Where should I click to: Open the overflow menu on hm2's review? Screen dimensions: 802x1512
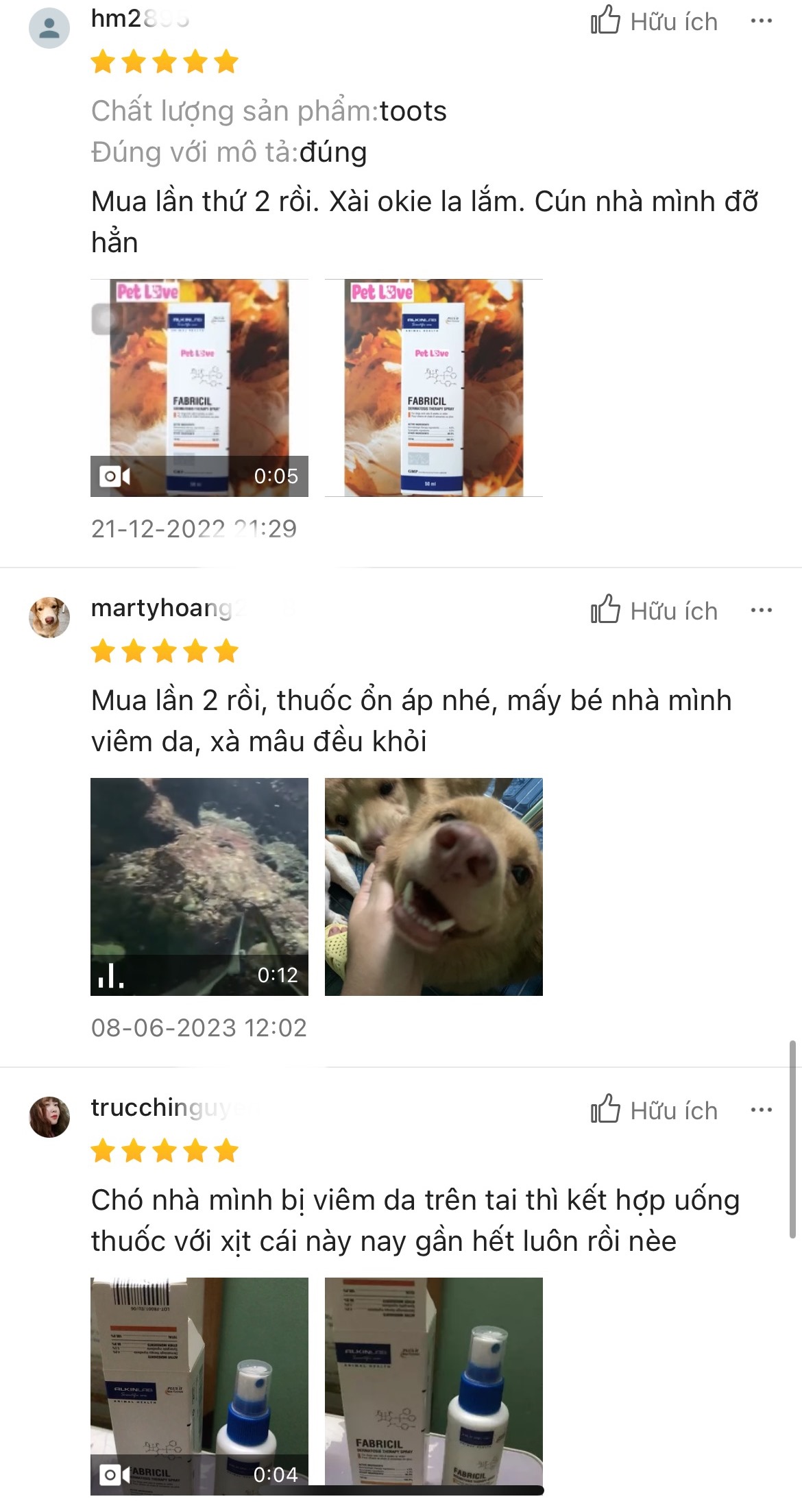click(x=761, y=21)
